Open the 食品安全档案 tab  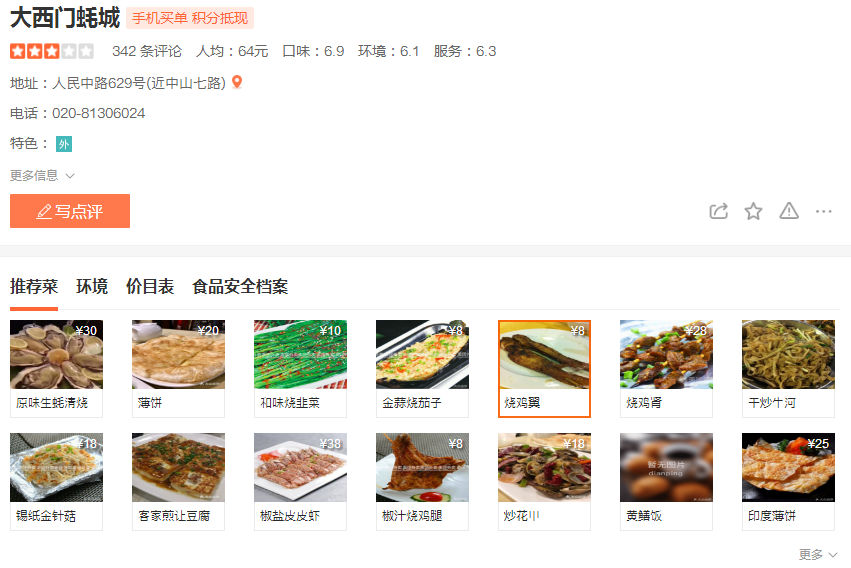240,287
